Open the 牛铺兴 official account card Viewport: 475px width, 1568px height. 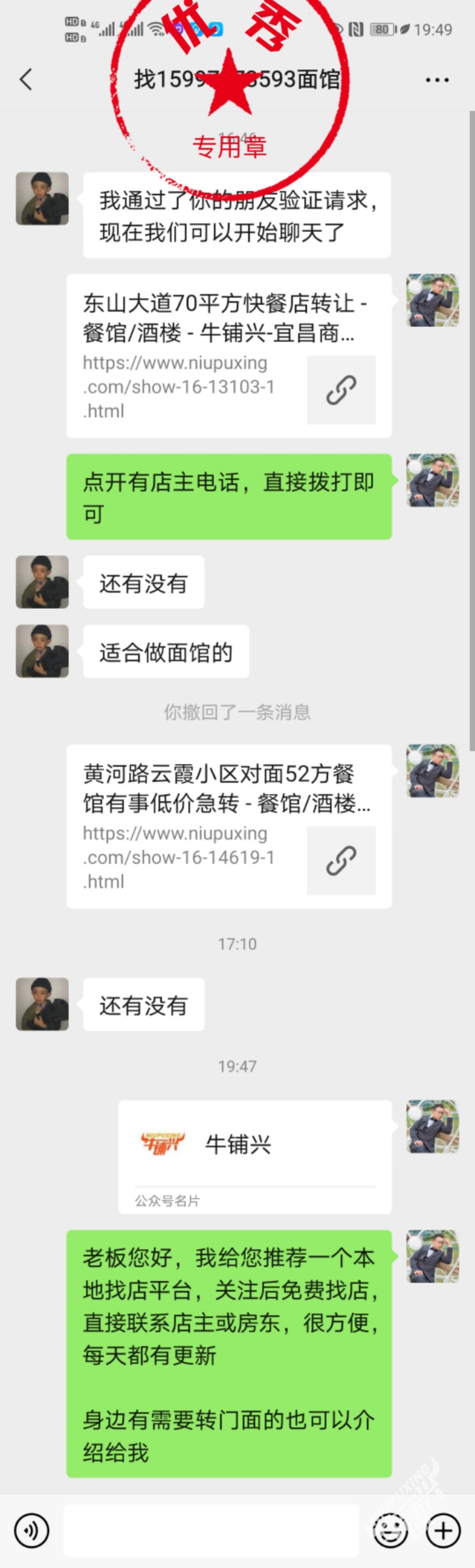click(255, 1156)
